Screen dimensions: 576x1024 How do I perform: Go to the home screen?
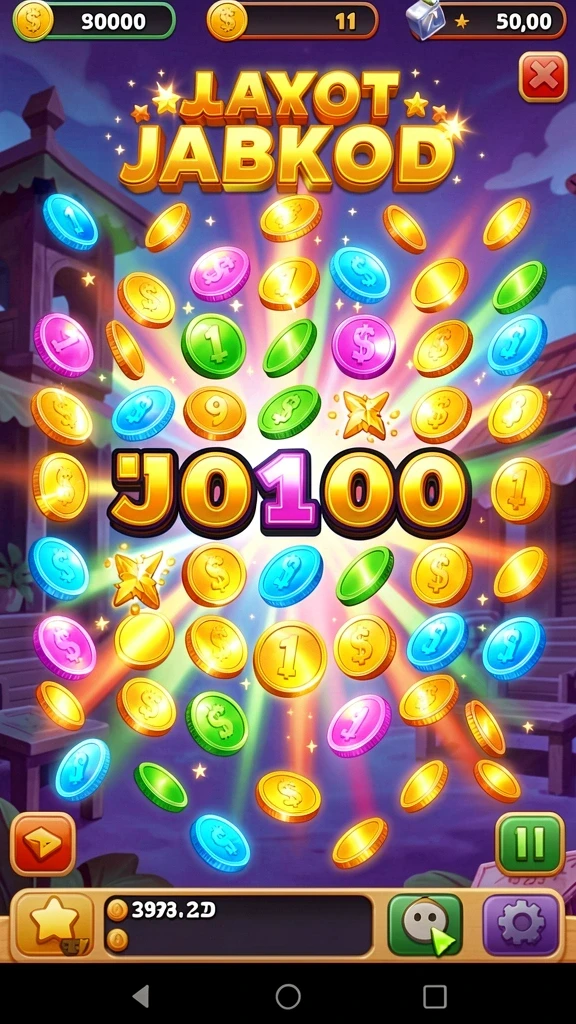pyautogui.click(x=288, y=997)
